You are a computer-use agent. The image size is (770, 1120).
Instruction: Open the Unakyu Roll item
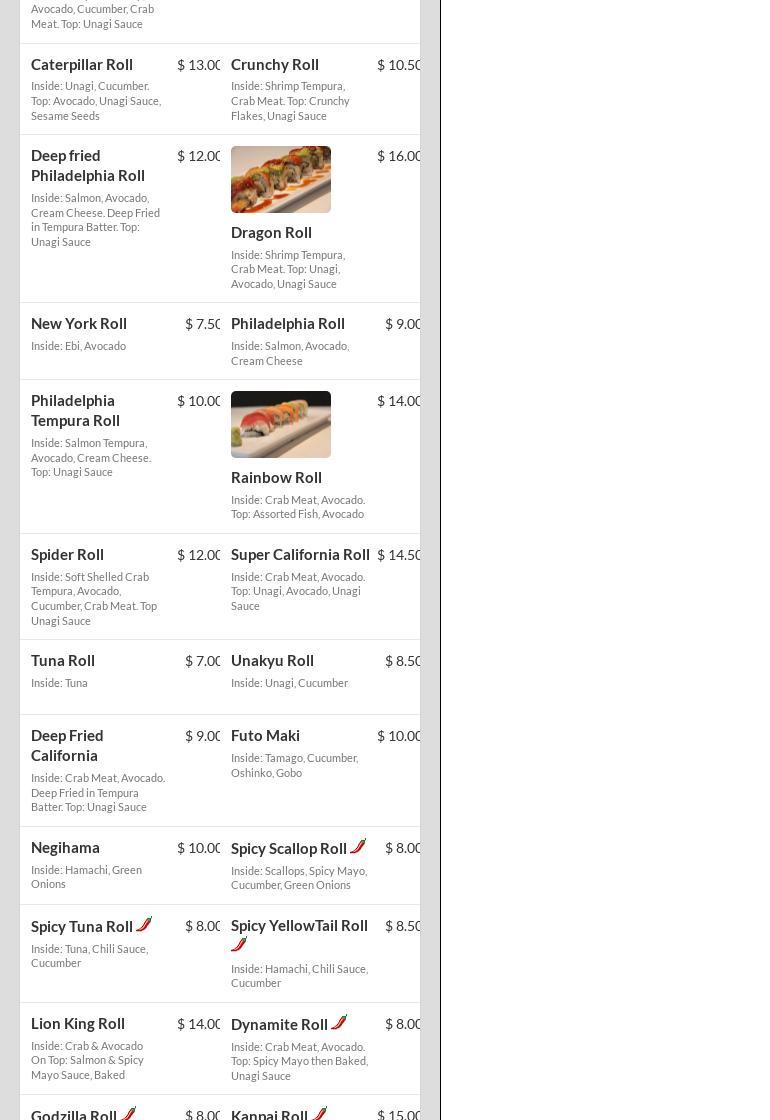(272, 661)
